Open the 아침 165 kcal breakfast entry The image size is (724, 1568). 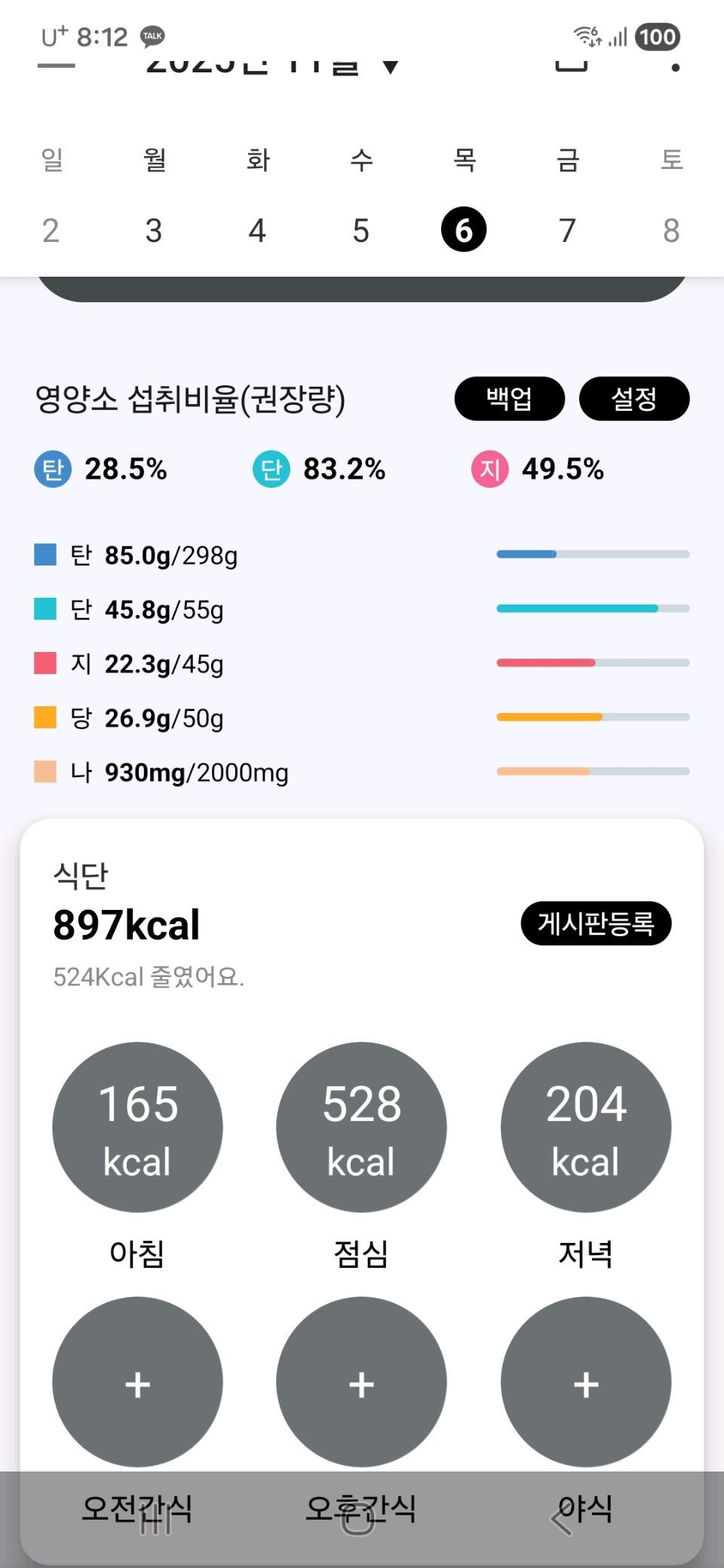(137, 1126)
